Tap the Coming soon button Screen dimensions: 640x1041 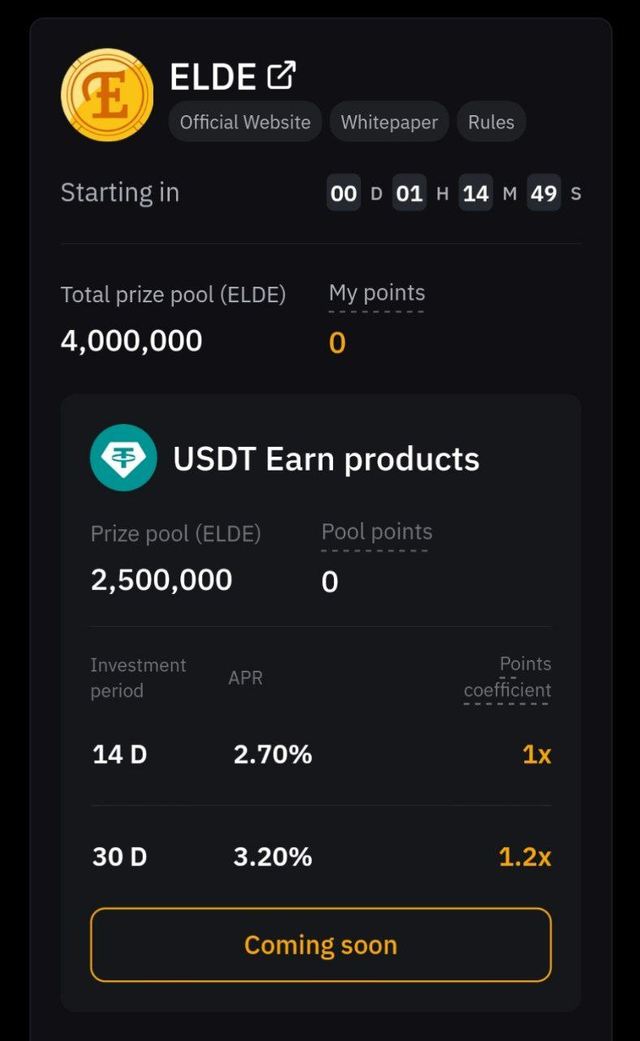[x=321, y=945]
